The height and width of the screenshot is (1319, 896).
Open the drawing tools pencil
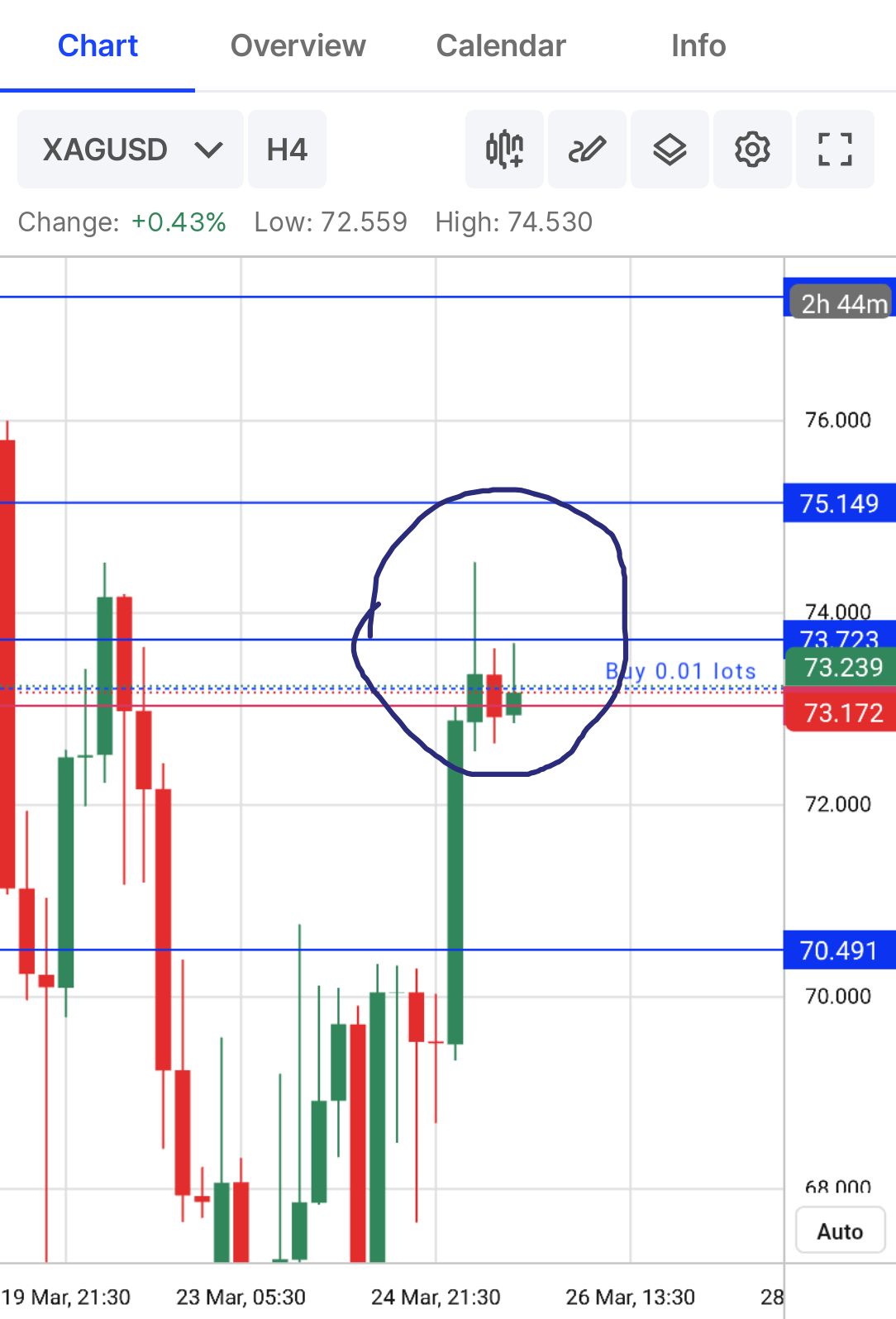point(587,150)
